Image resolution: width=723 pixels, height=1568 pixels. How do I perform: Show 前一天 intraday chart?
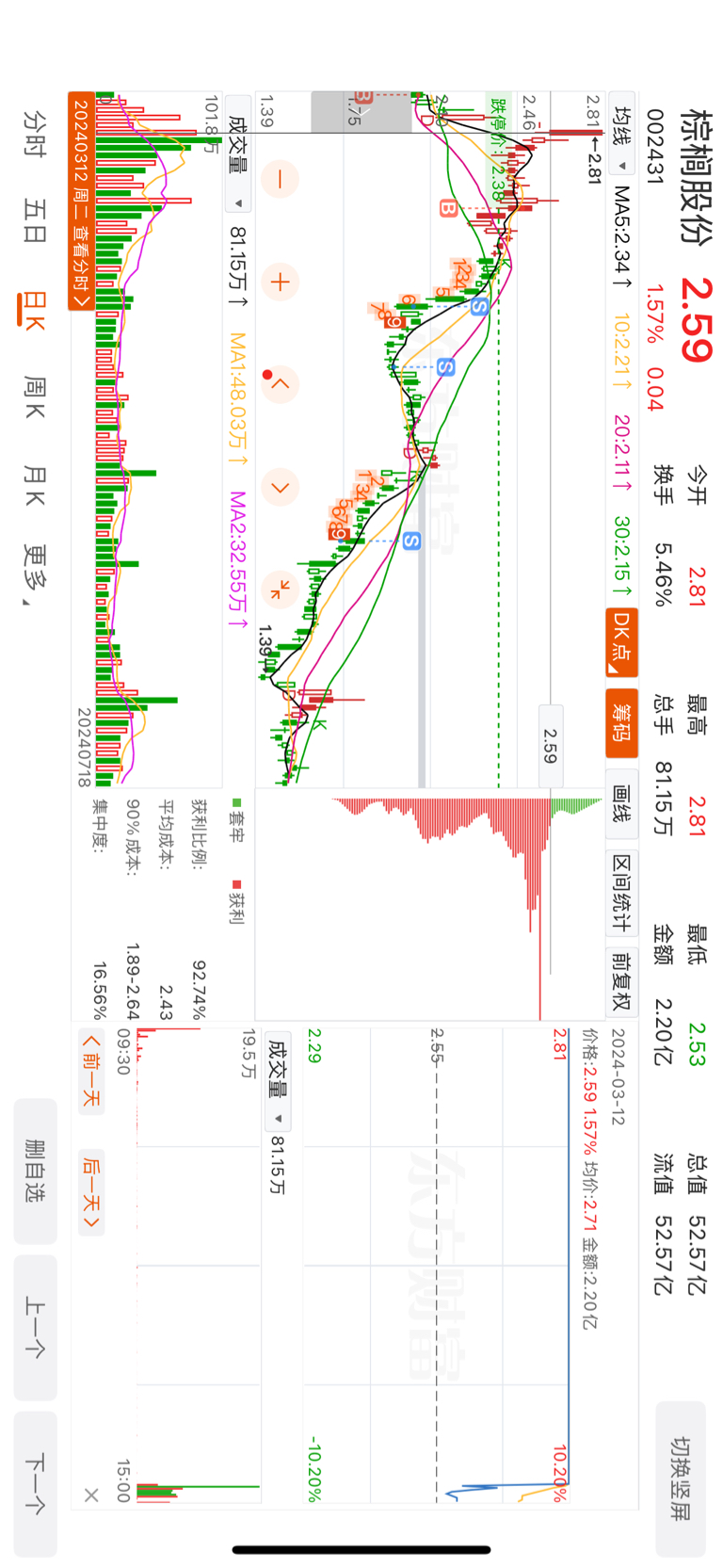(91, 1071)
